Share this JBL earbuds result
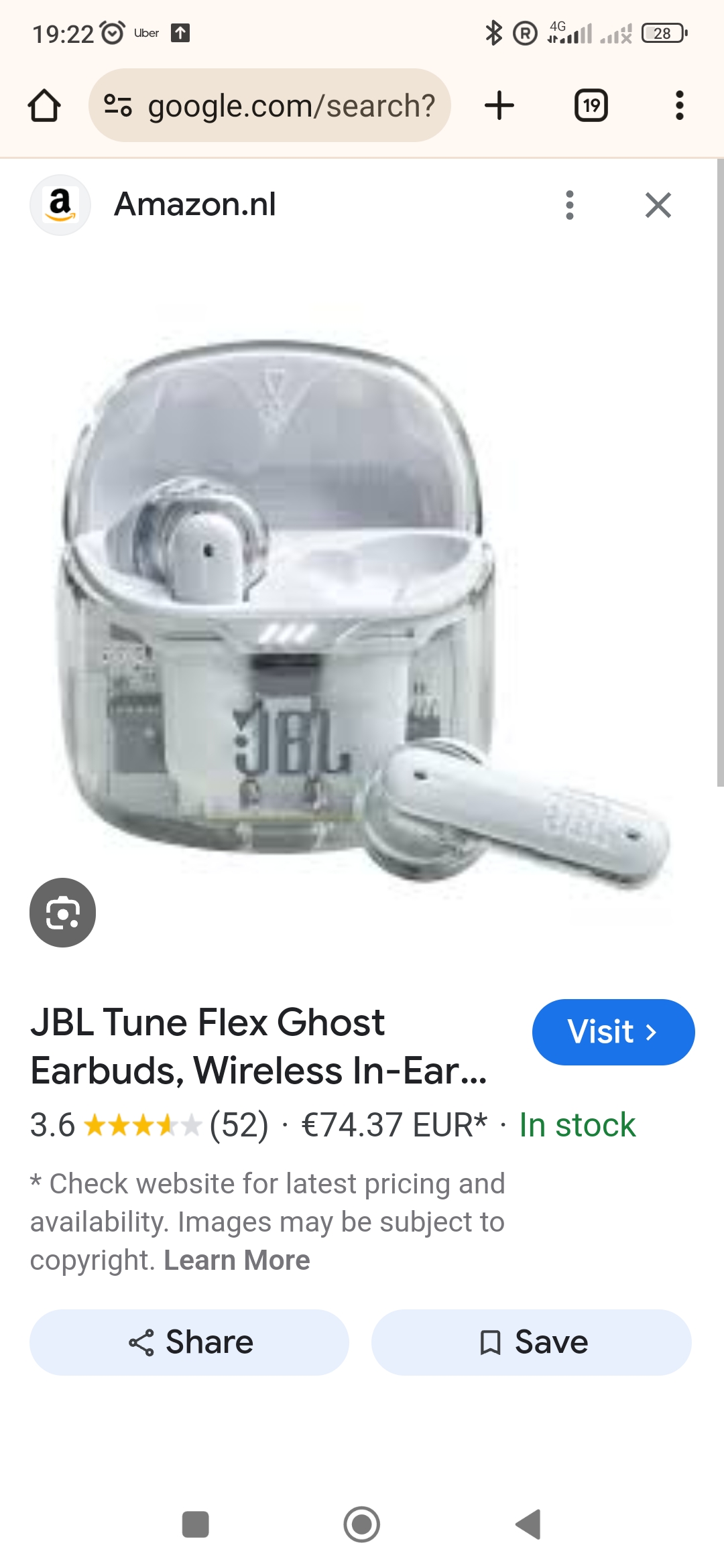Image resolution: width=724 pixels, height=1568 pixels. 190,1343
